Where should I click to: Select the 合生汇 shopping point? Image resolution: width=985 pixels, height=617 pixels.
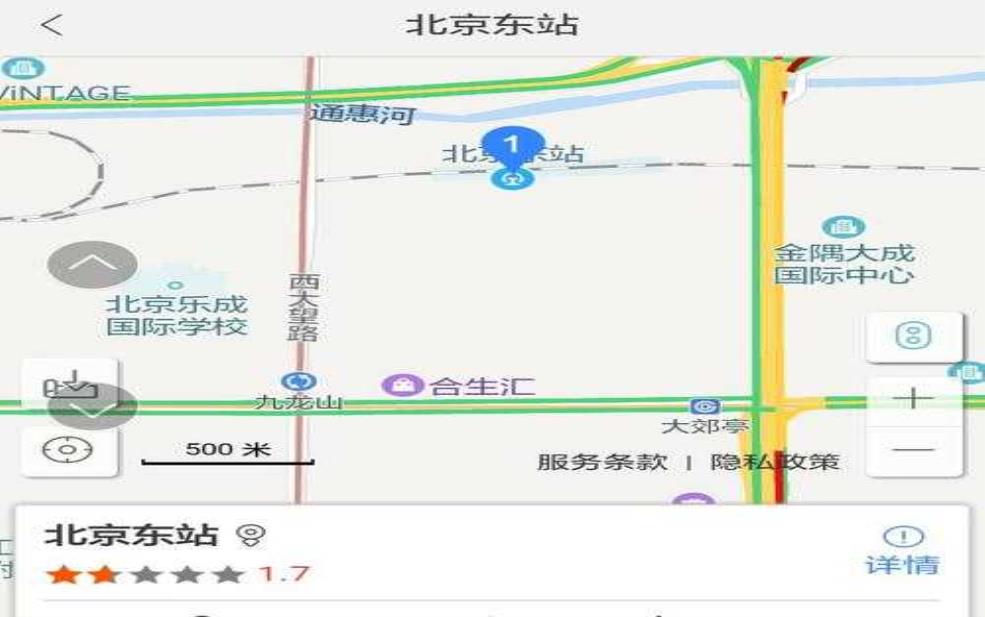tap(402, 385)
